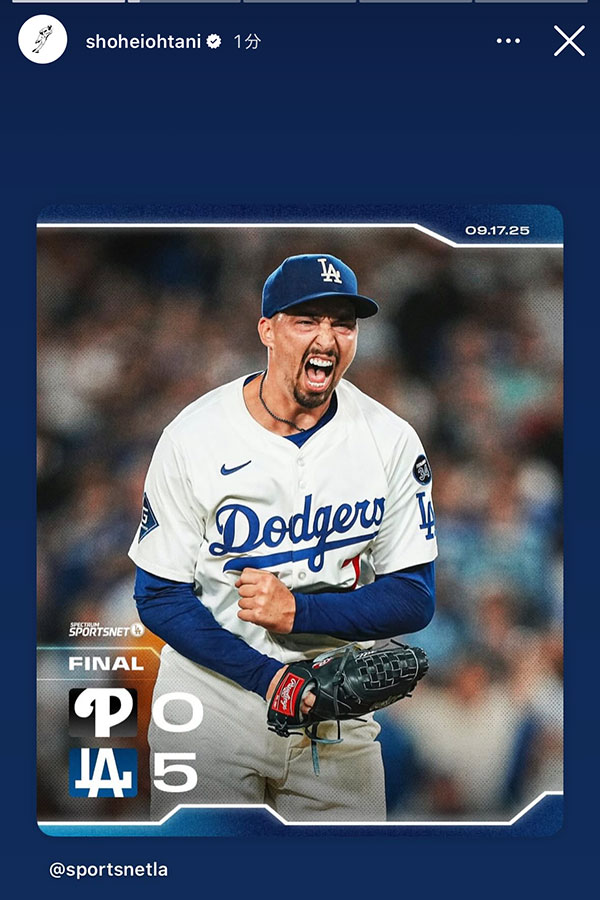The image size is (600, 900).
Task: Open the @sportsnetla mention
Action: click(x=108, y=870)
